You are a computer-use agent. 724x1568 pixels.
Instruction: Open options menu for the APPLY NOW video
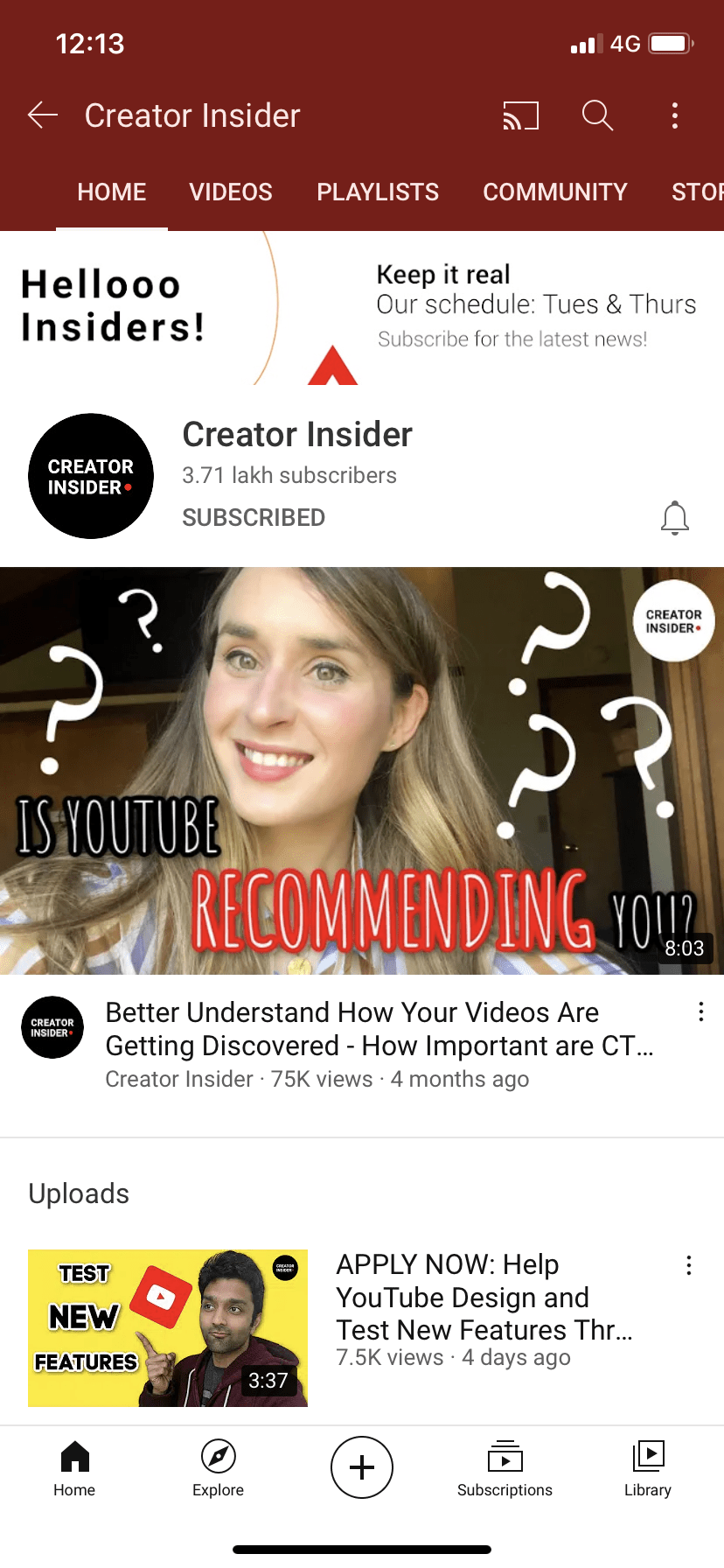[688, 1264]
